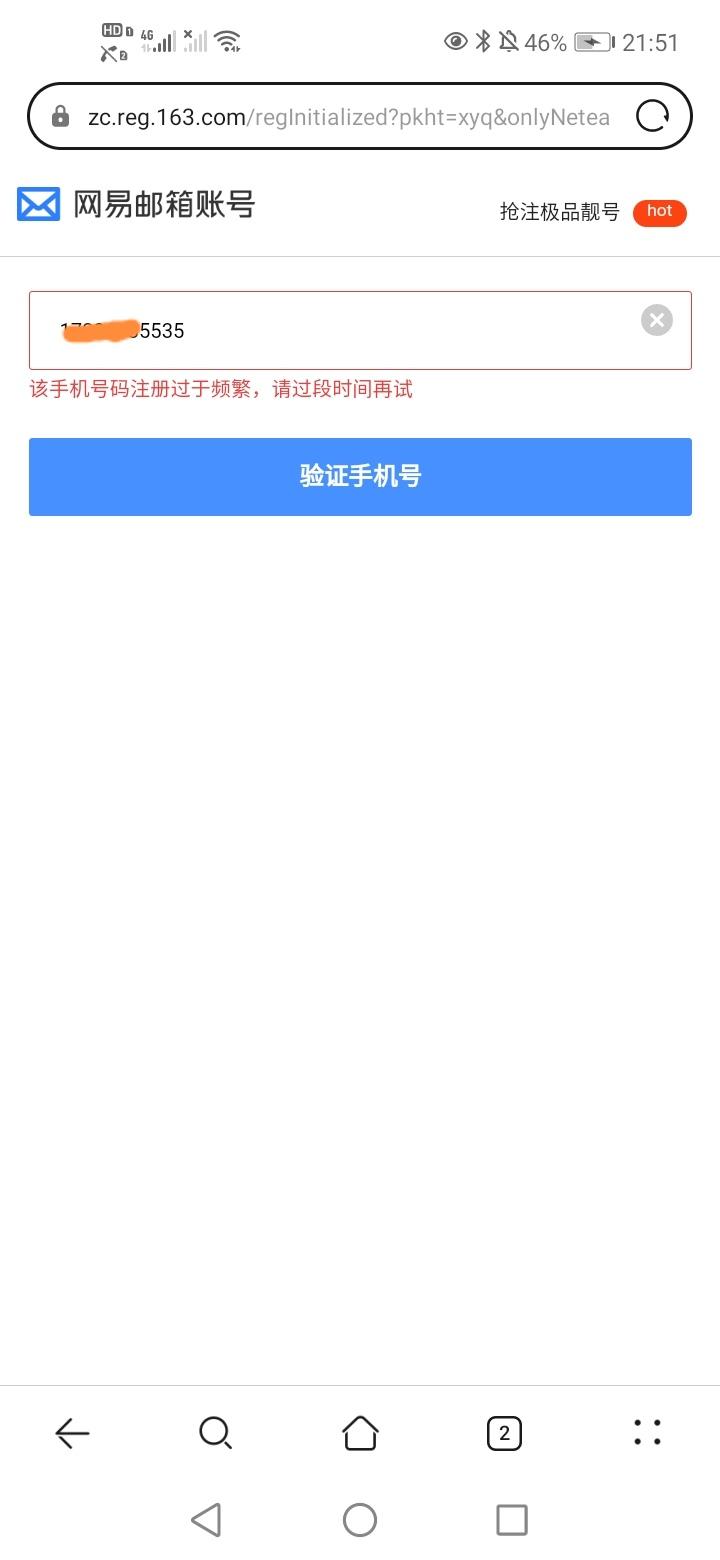Open the tab switcher showing 2 tabs
The image size is (720, 1560).
point(504,1433)
